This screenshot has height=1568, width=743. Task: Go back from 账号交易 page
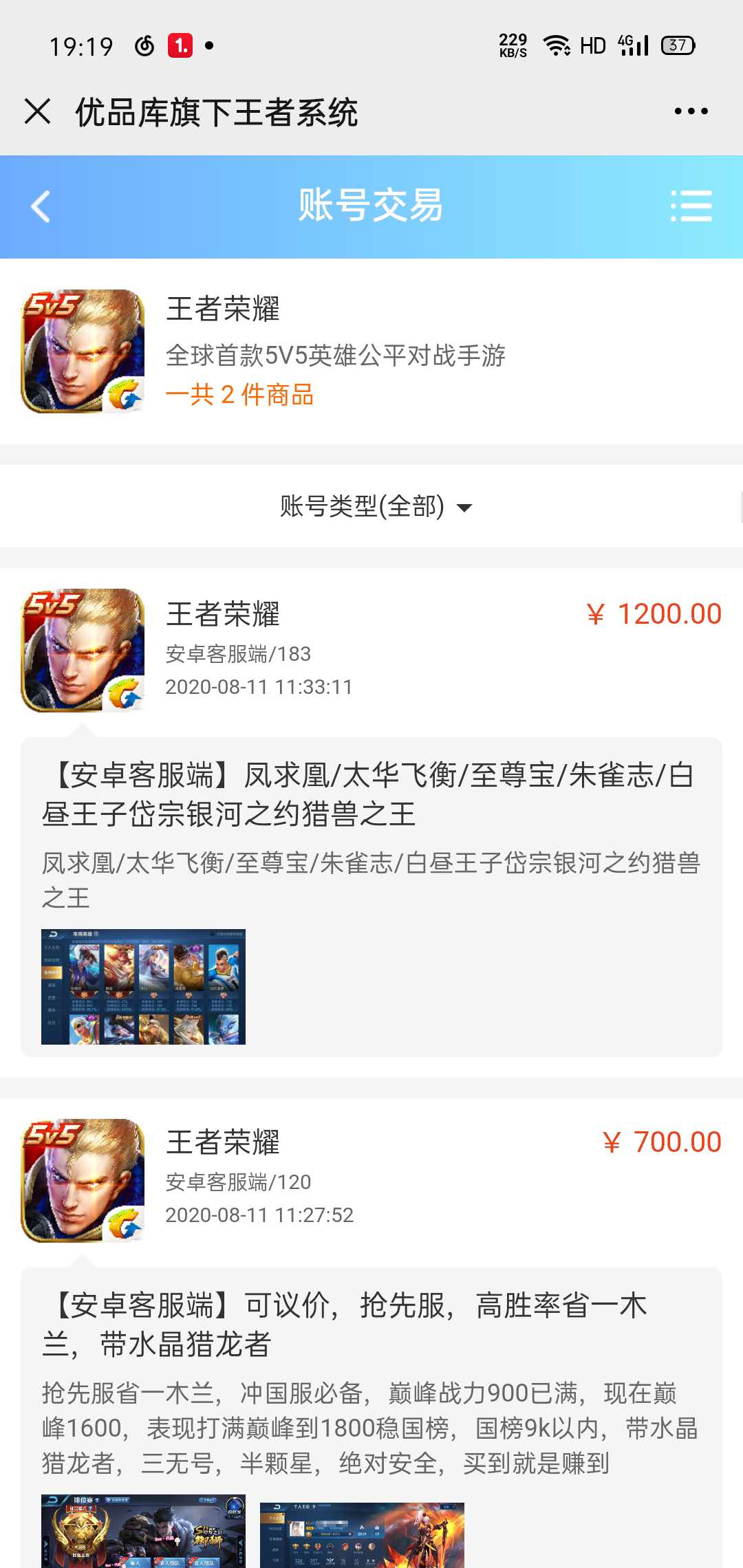41,206
